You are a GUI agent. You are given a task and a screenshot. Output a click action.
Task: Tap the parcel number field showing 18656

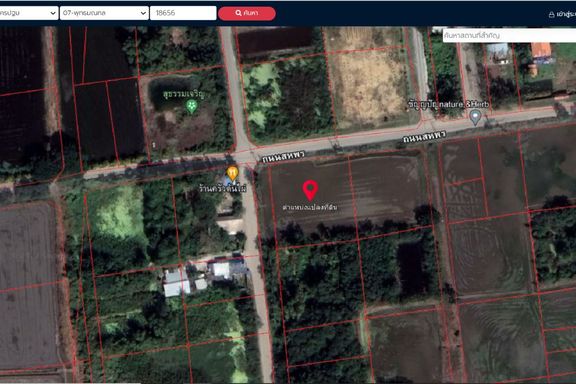(183, 13)
